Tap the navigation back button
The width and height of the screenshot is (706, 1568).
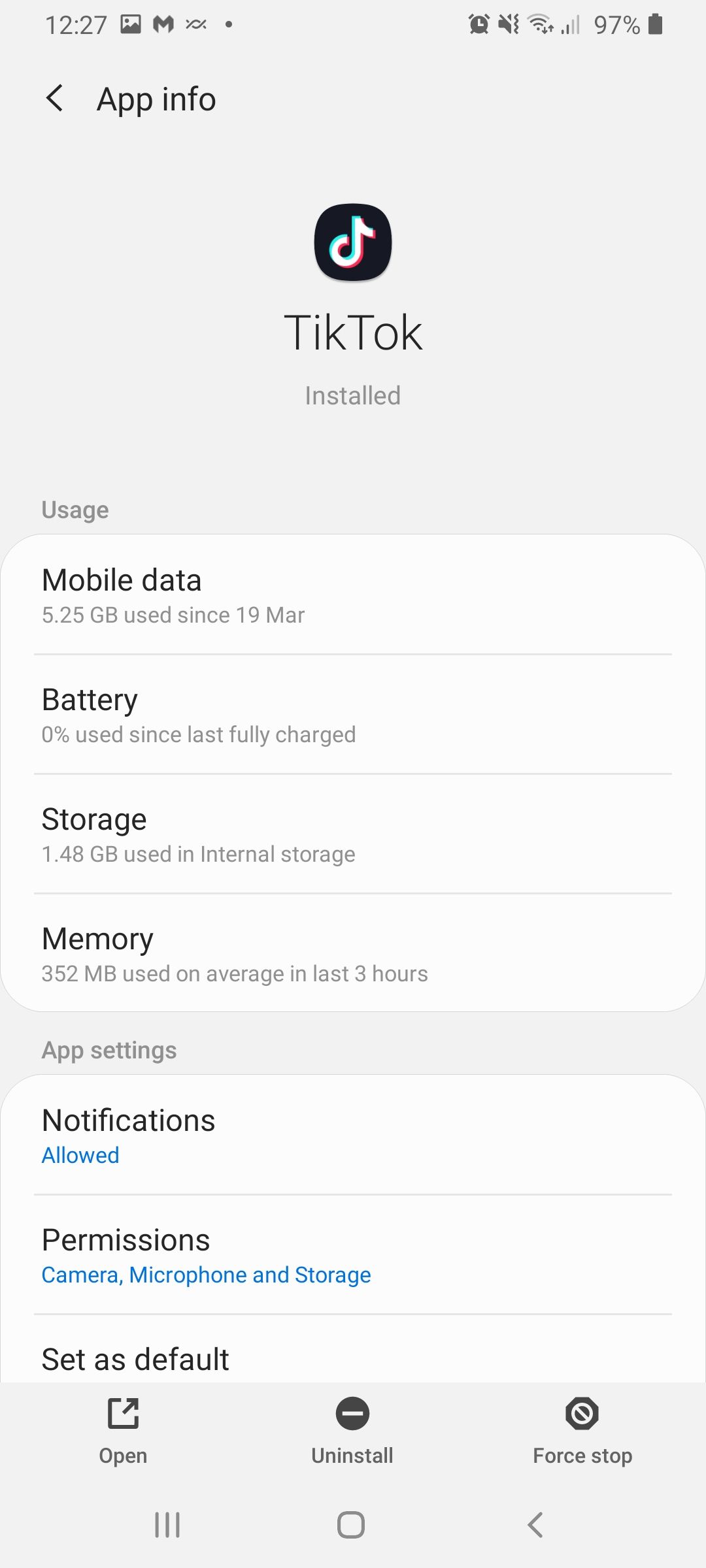click(535, 1525)
